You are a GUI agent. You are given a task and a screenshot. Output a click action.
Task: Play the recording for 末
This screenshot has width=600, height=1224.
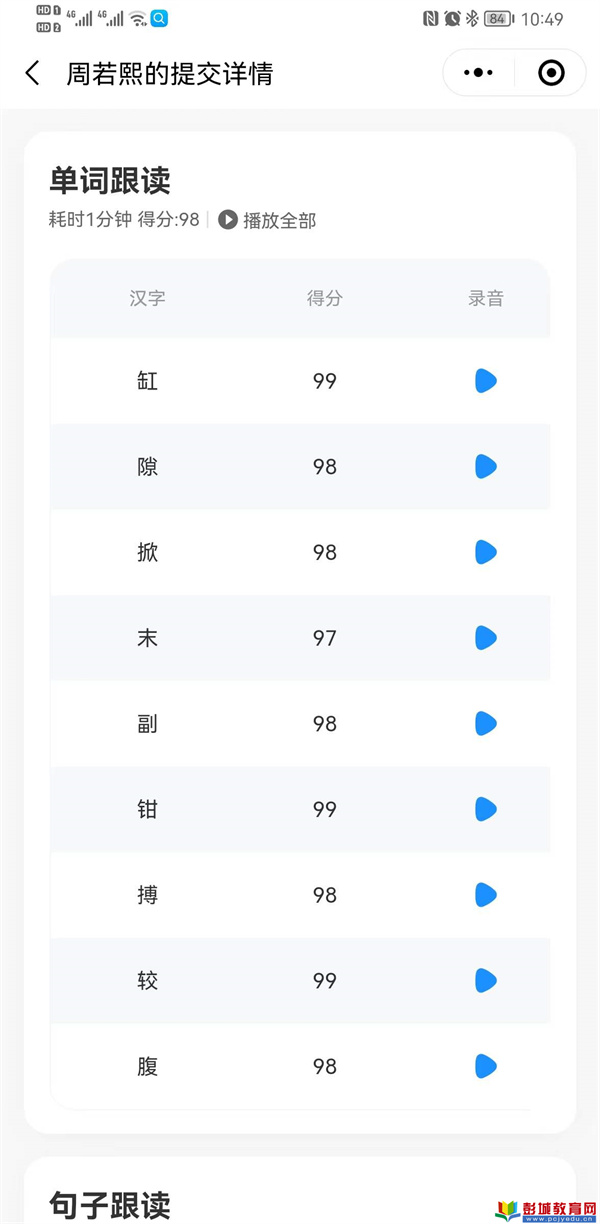click(486, 638)
